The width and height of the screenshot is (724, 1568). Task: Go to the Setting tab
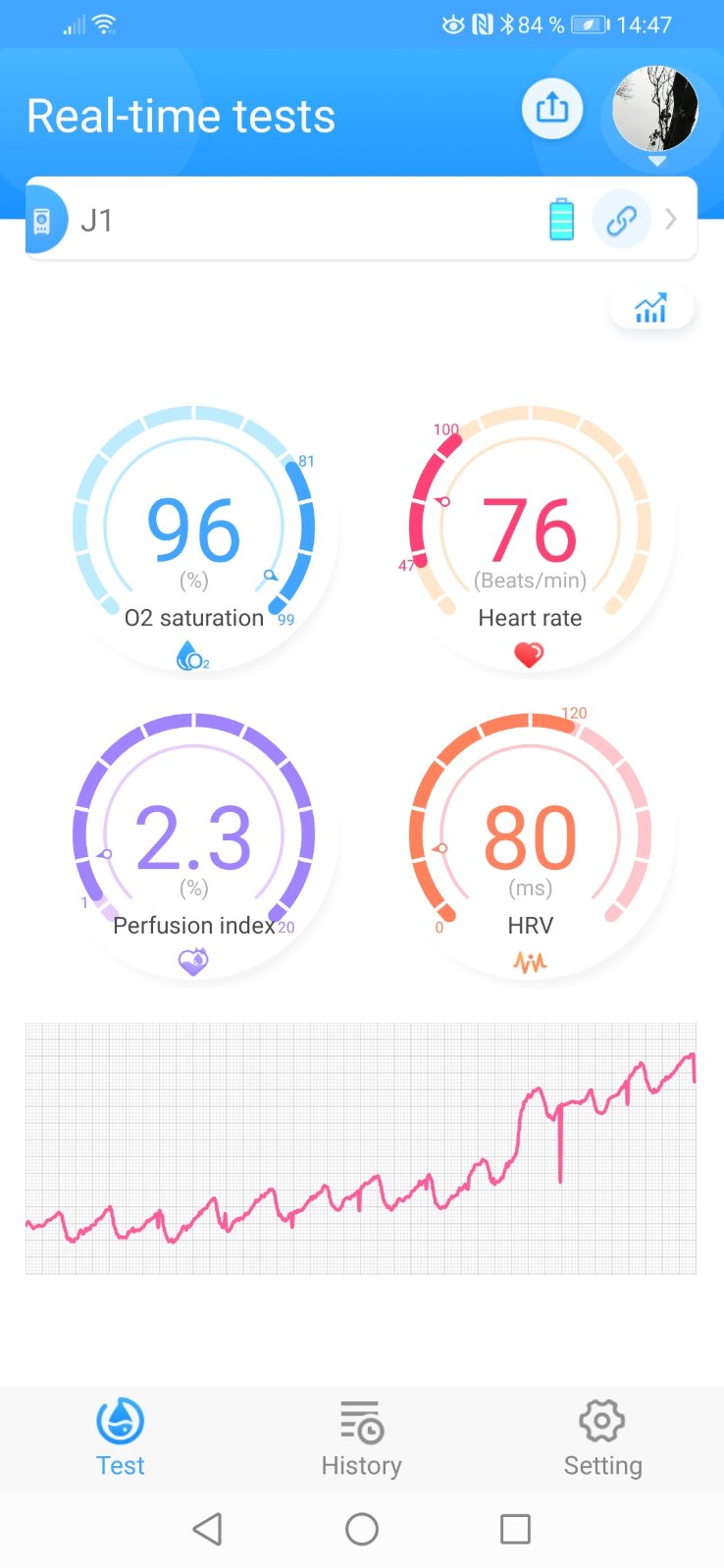[x=602, y=1438]
